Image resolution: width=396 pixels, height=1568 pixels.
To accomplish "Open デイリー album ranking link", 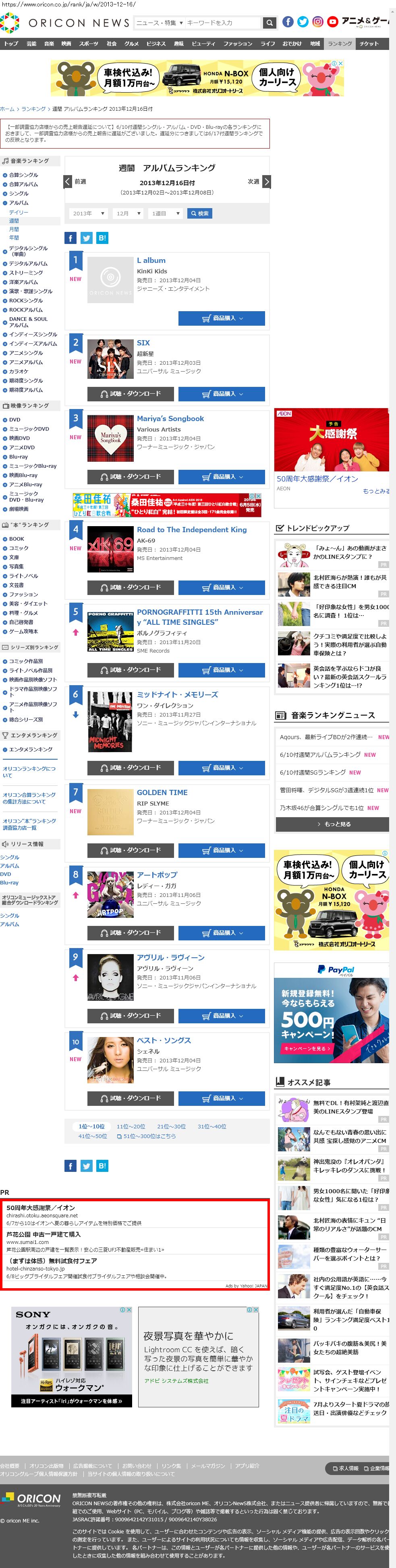I will (18, 213).
